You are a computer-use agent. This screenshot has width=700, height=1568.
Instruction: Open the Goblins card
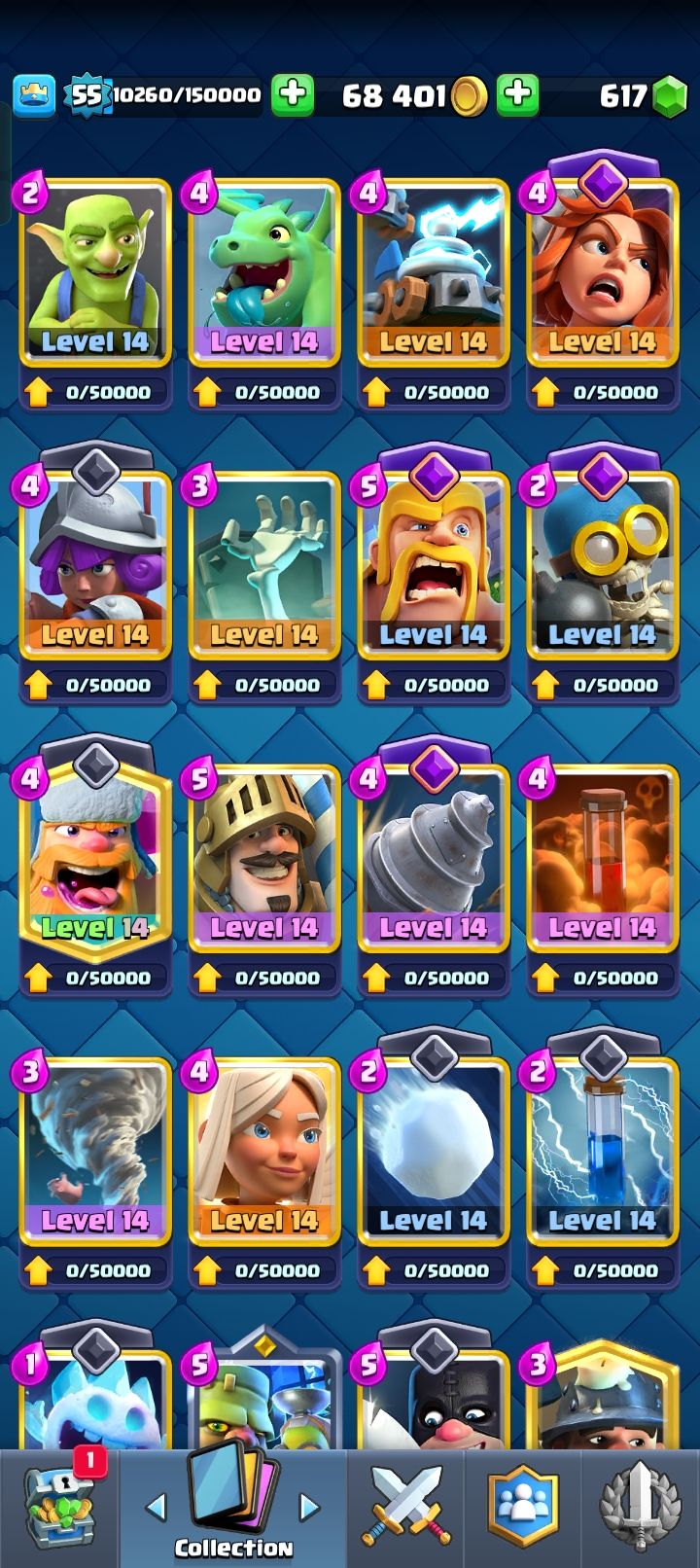95,274
